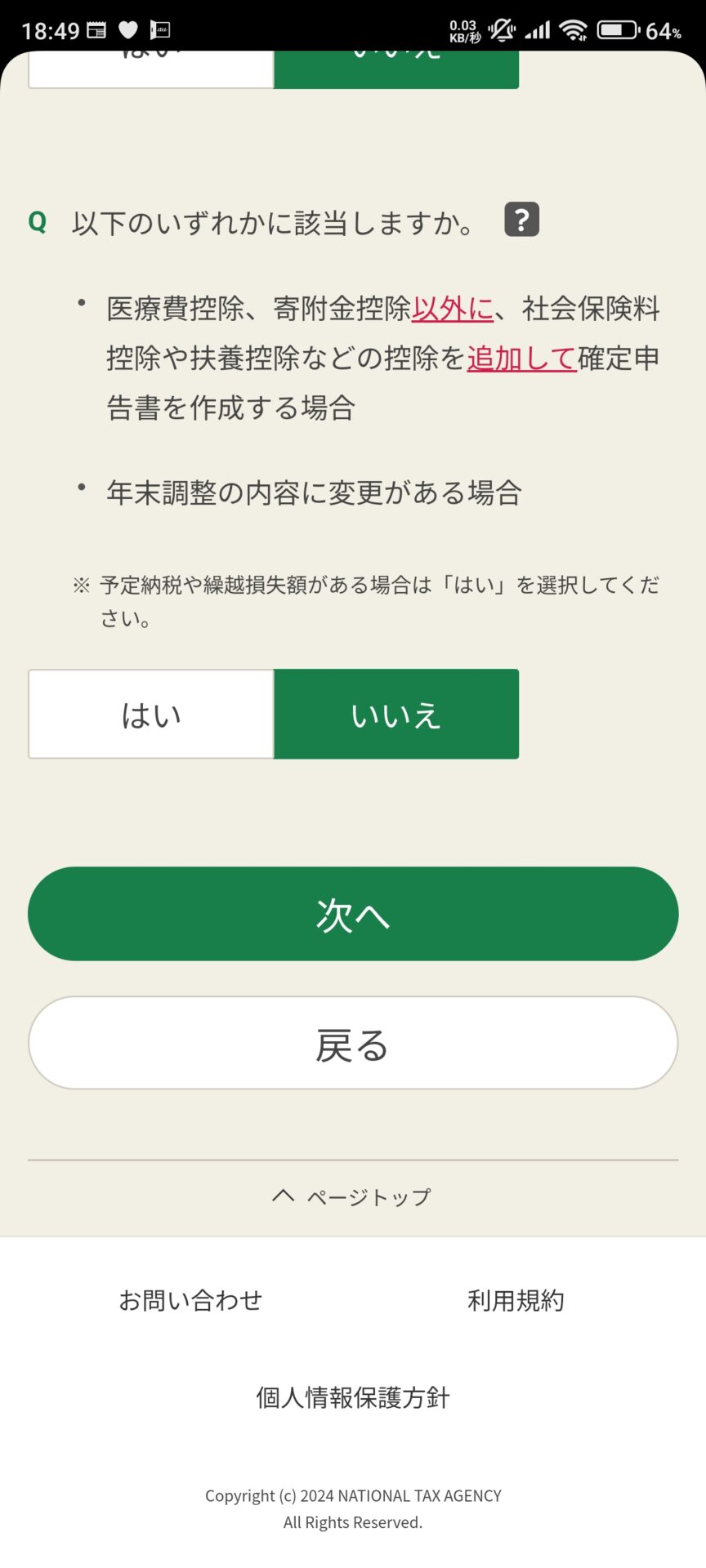
Task: Go back with the 戻る button
Action: (x=353, y=1043)
